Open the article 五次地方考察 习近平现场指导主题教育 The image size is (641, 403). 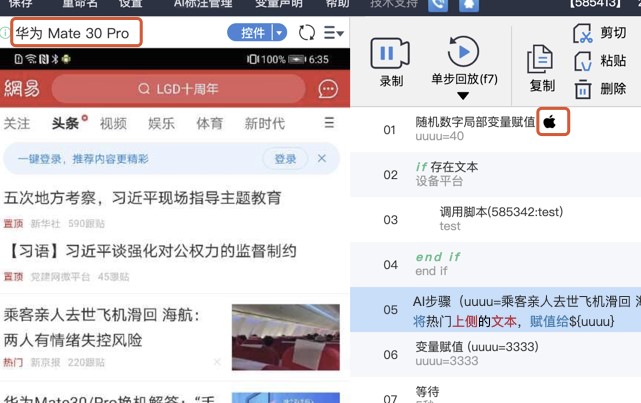143,198
